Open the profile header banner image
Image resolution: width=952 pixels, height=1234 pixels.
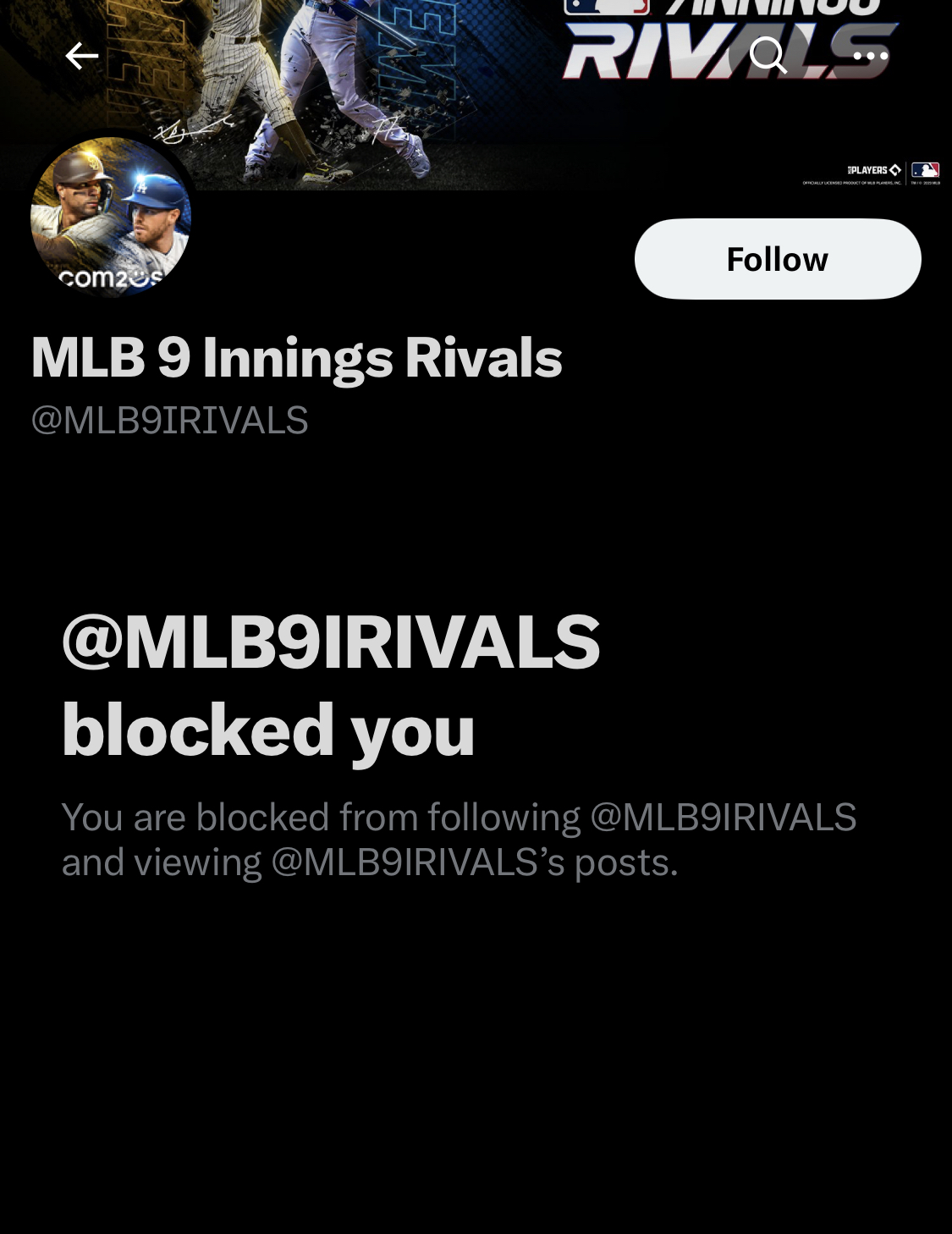(476, 95)
